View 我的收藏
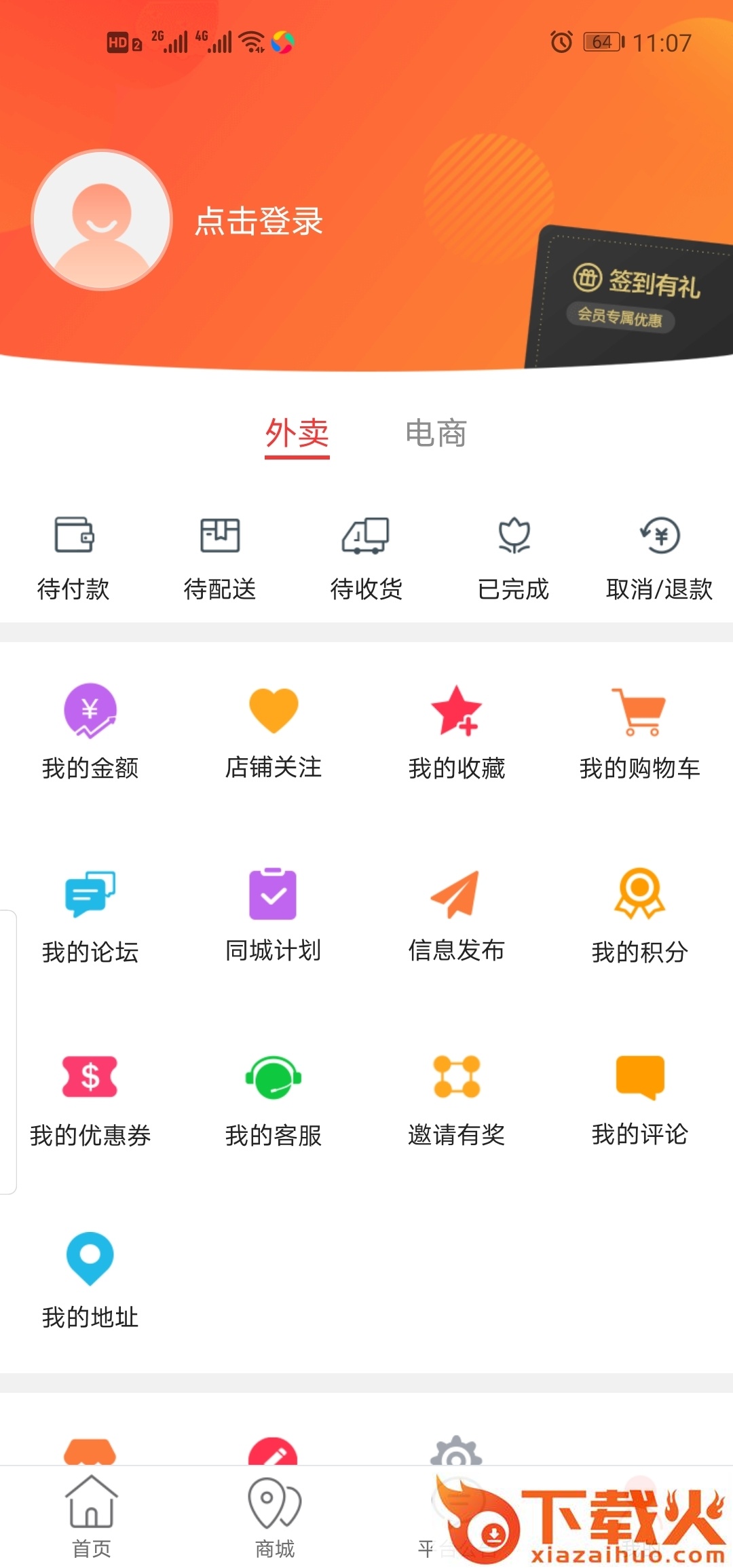 pyautogui.click(x=457, y=732)
